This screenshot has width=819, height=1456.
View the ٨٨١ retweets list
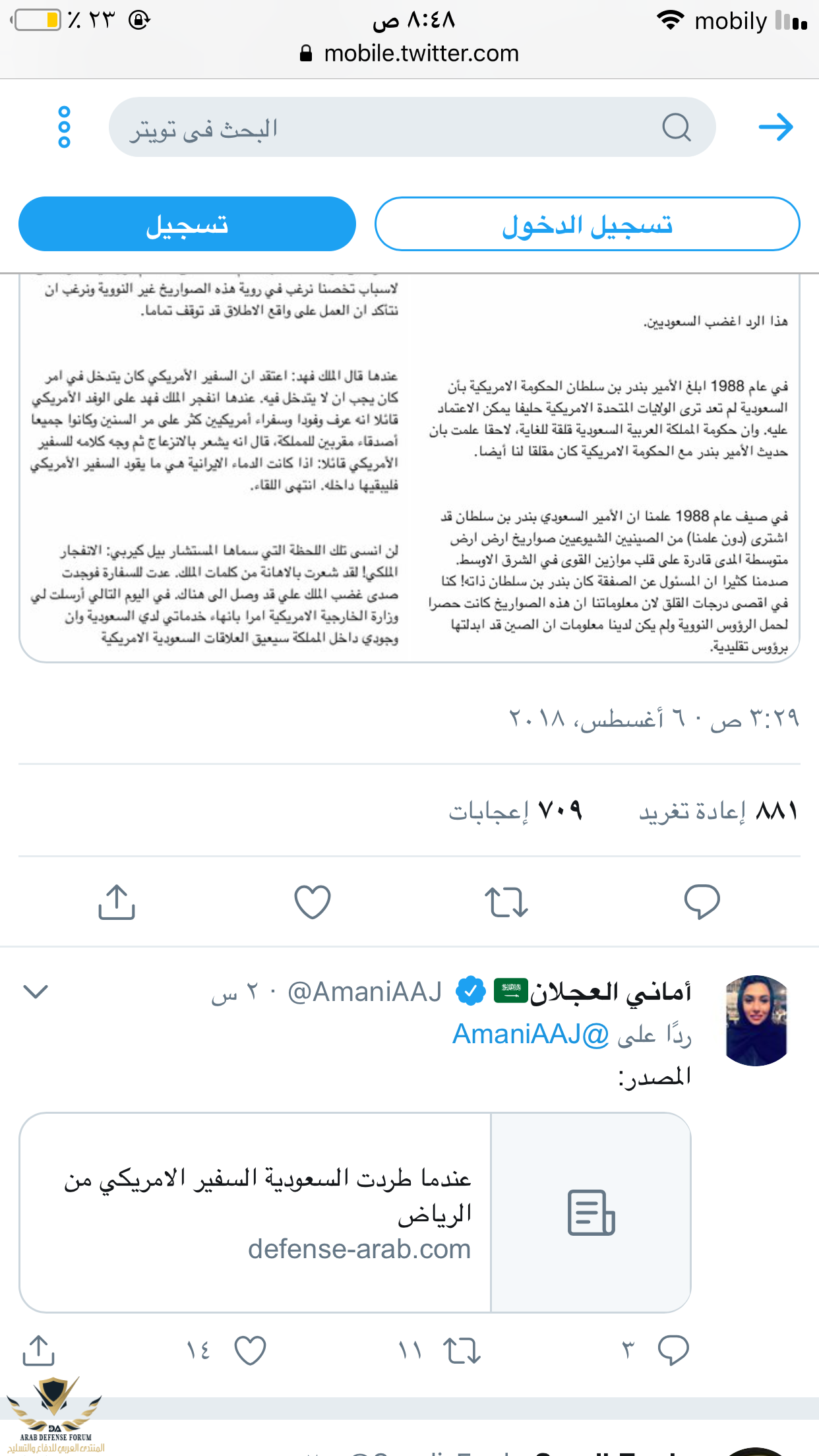[717, 810]
